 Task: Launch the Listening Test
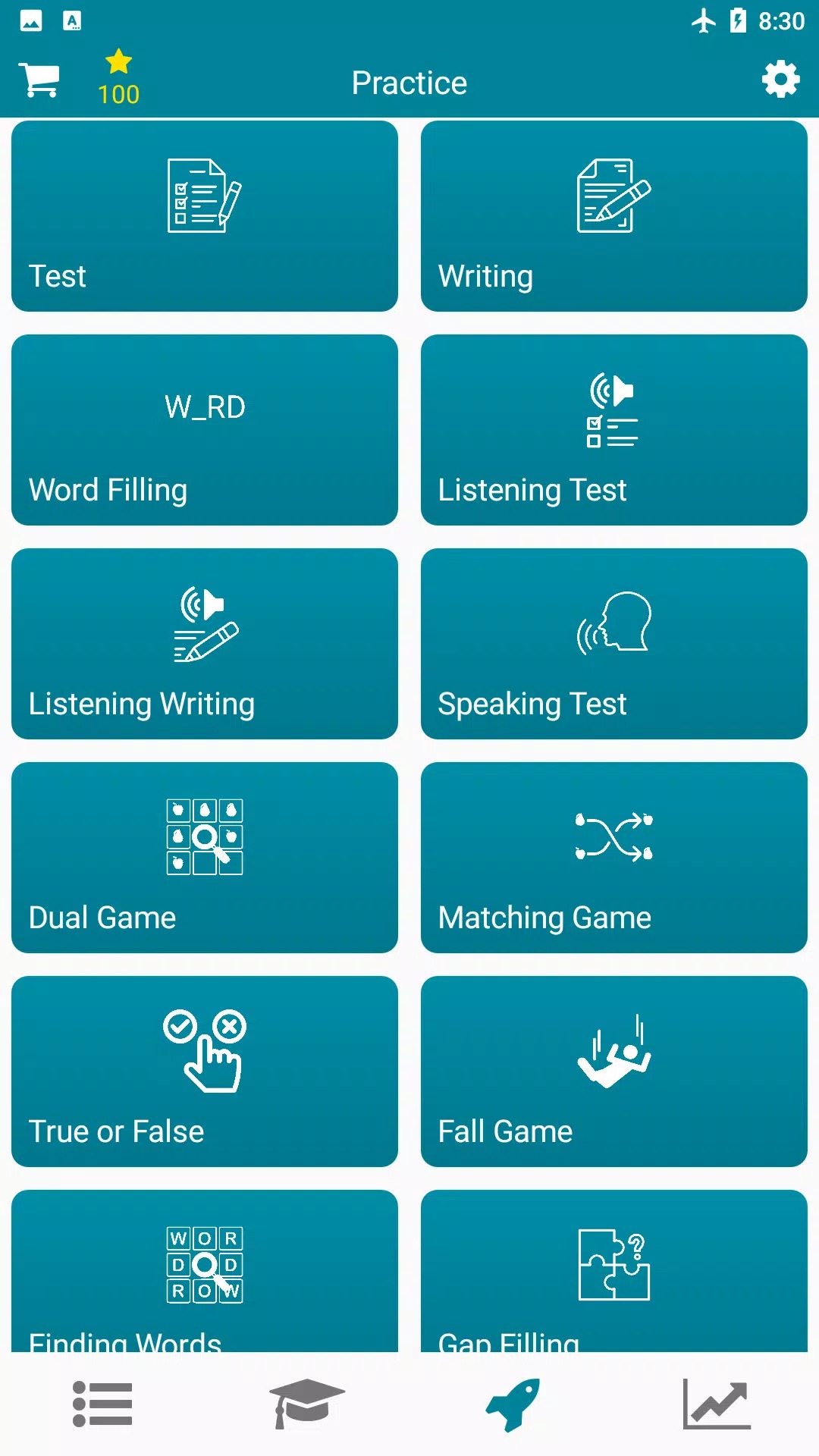pos(613,430)
